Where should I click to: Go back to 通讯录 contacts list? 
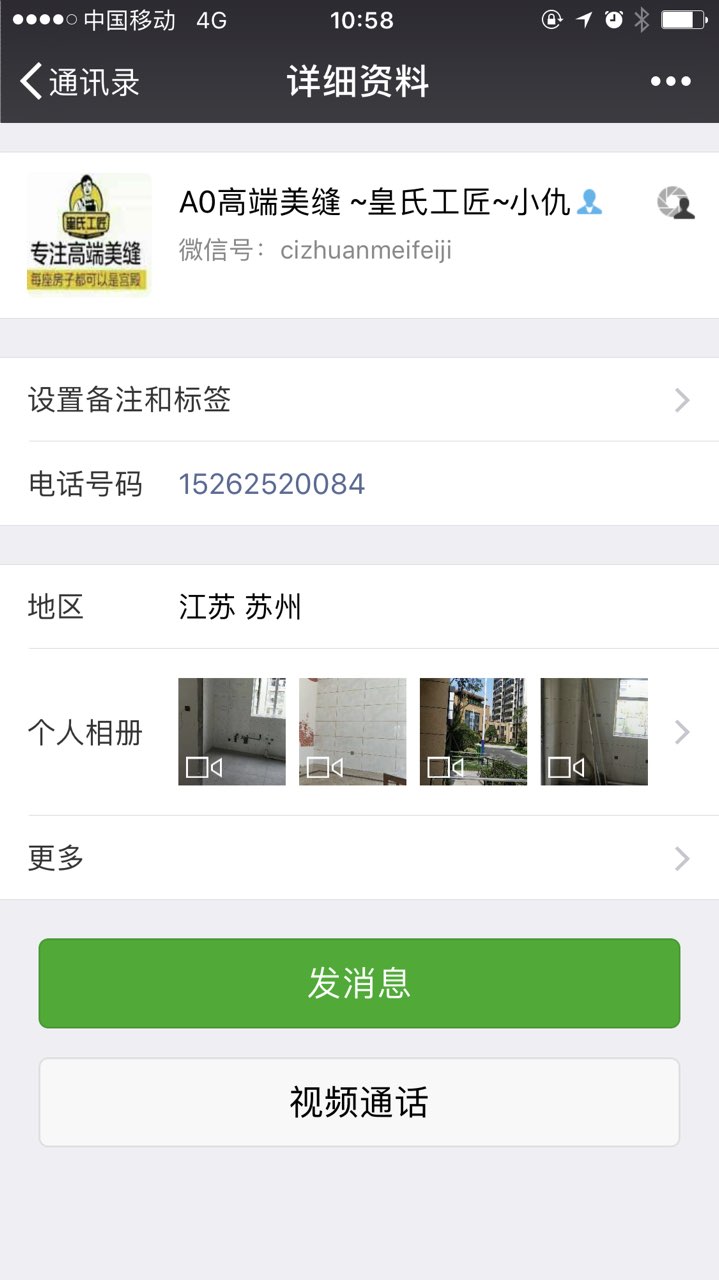click(80, 82)
